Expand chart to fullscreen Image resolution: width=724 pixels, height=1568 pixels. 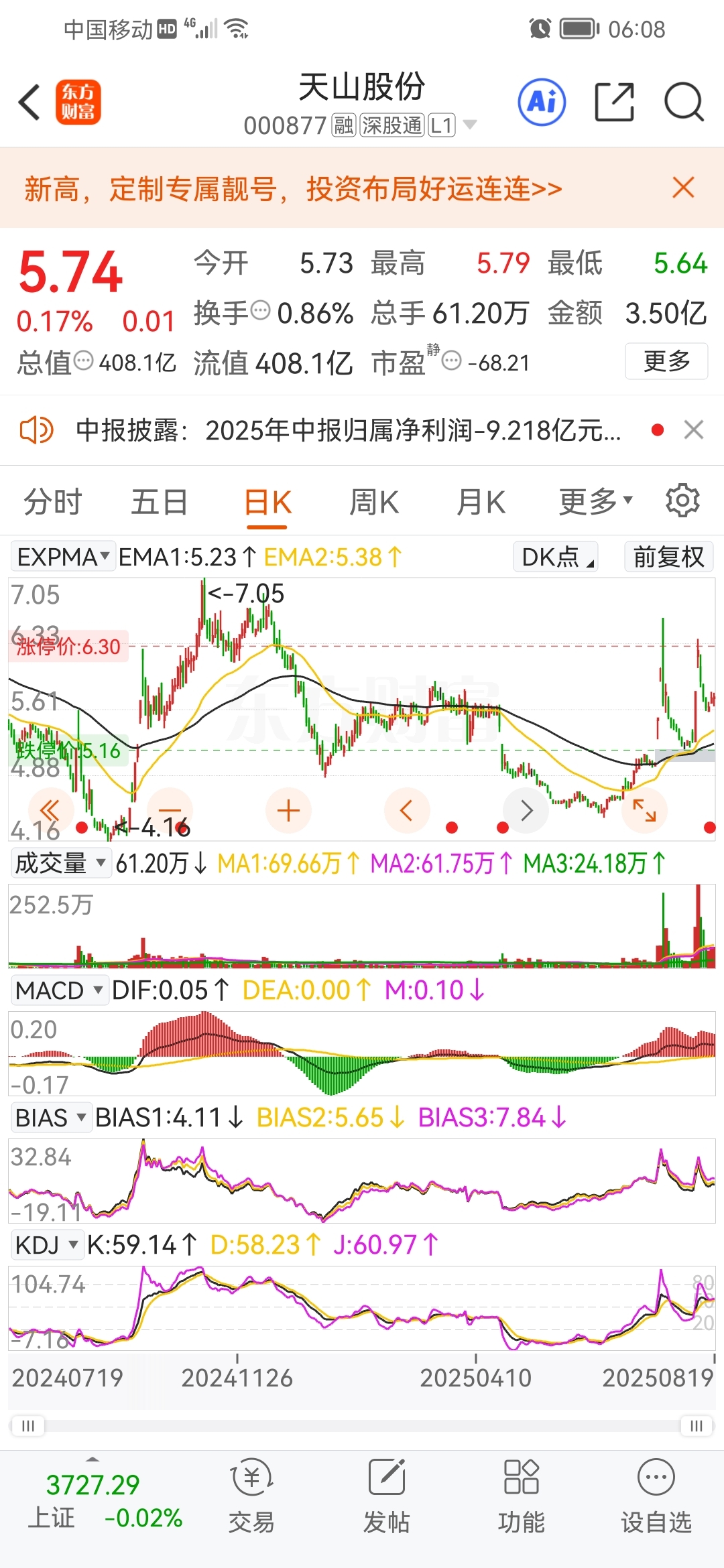coord(644,810)
